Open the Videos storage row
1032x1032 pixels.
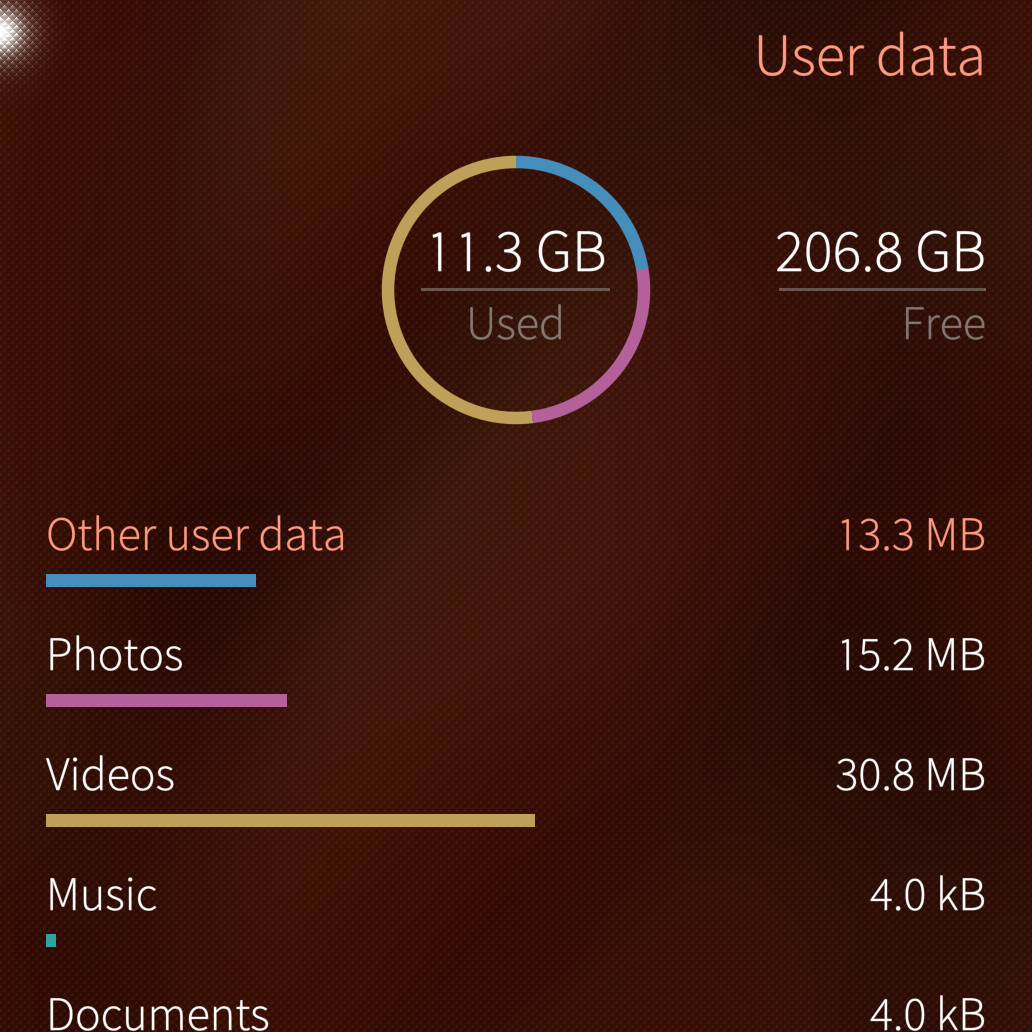pos(516,788)
